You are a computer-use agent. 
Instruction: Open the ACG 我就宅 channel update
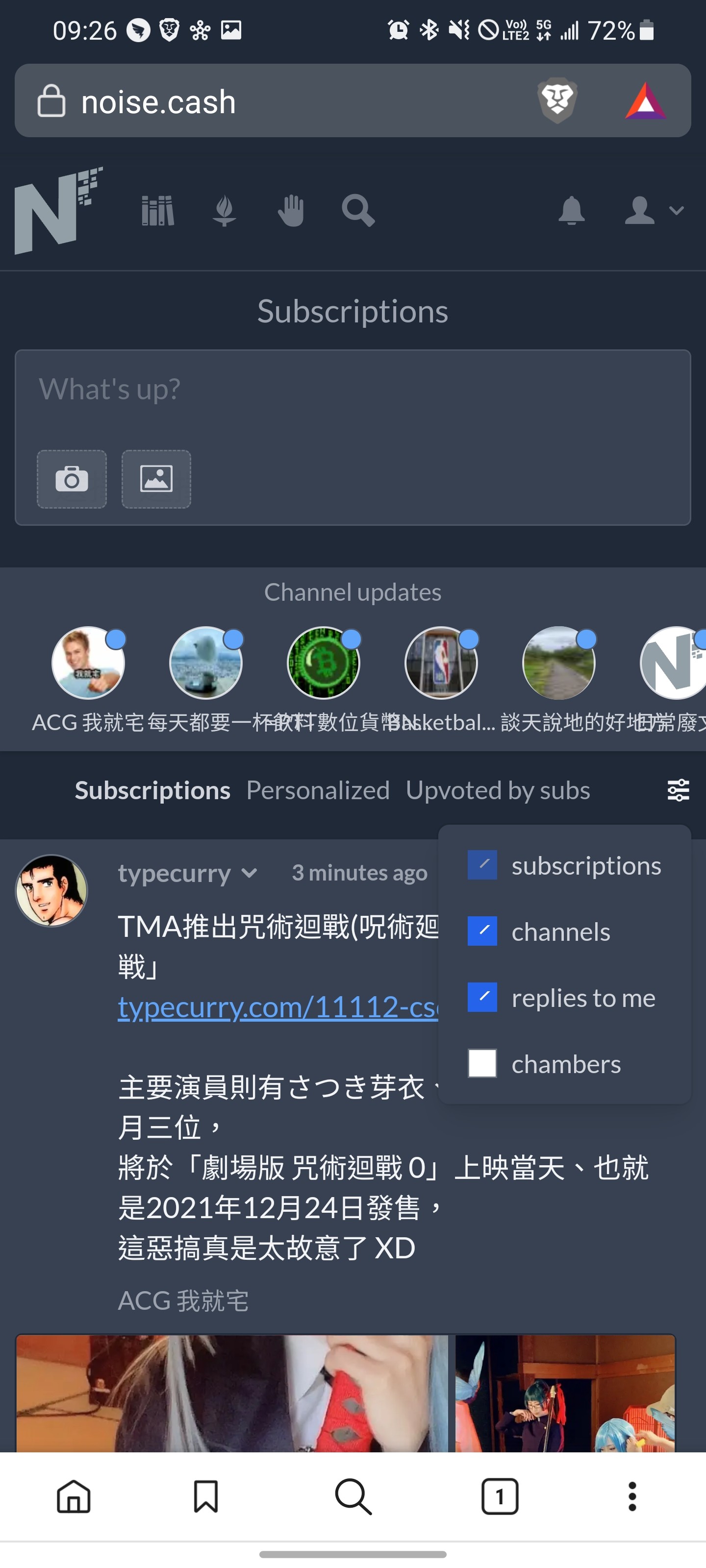coord(88,663)
